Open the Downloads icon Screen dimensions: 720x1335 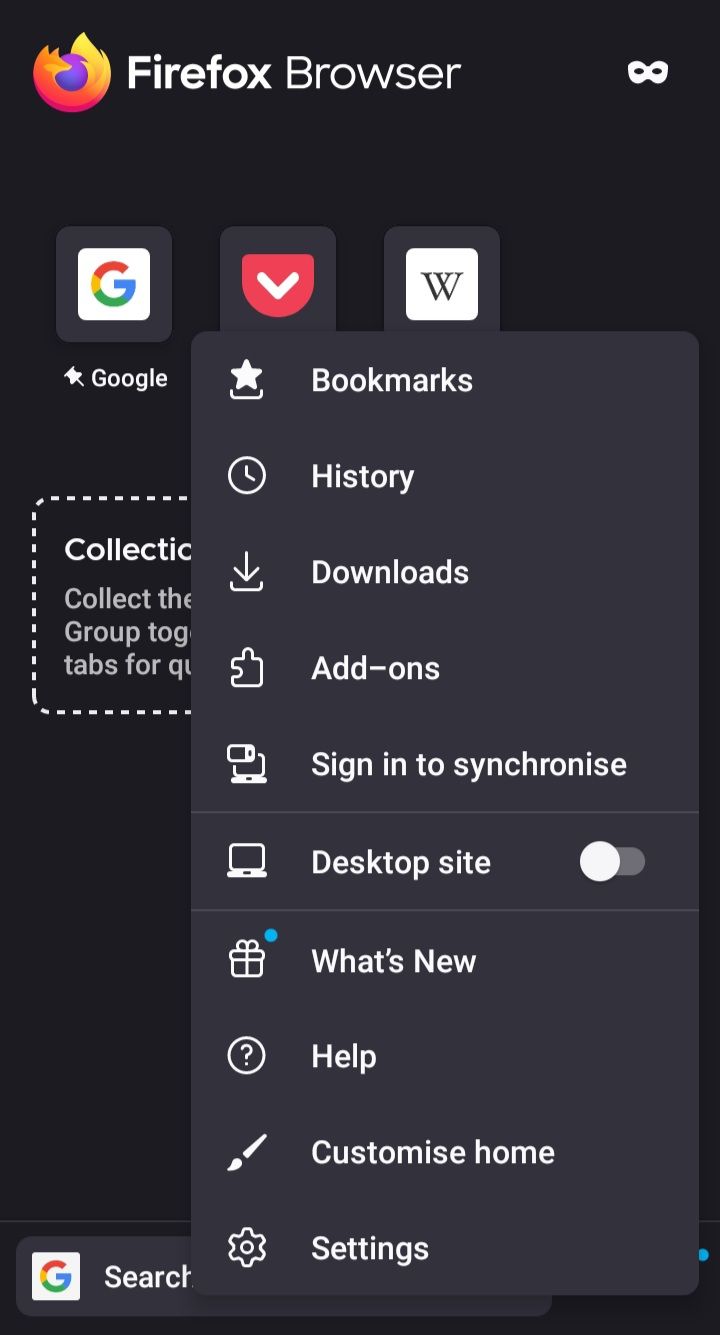245,572
